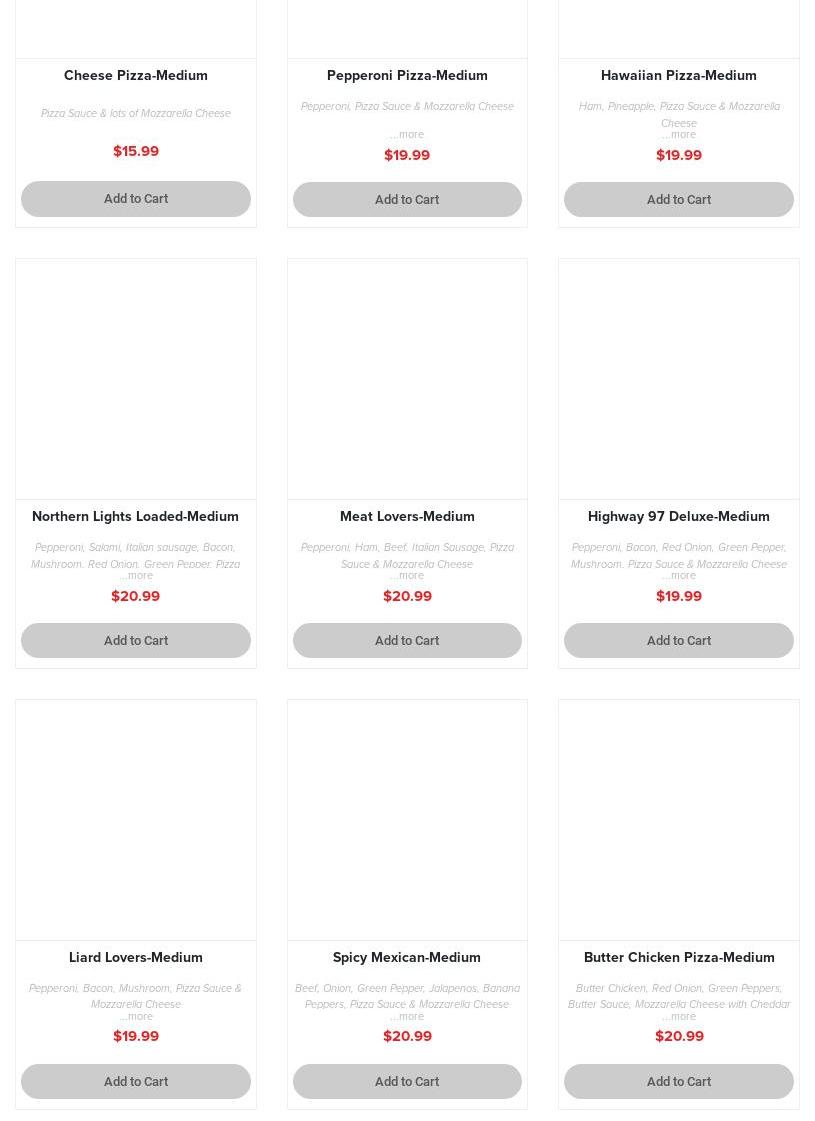Open the Spicy Mexican-Medium product image

coord(407,820)
